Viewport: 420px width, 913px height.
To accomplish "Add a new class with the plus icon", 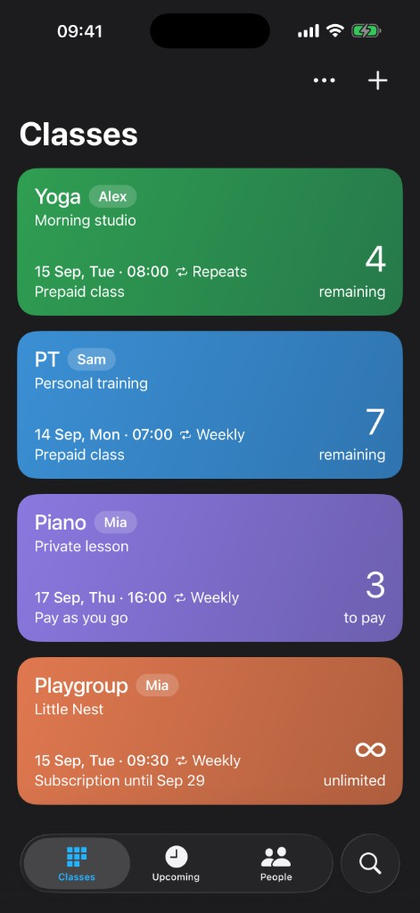I will (377, 80).
